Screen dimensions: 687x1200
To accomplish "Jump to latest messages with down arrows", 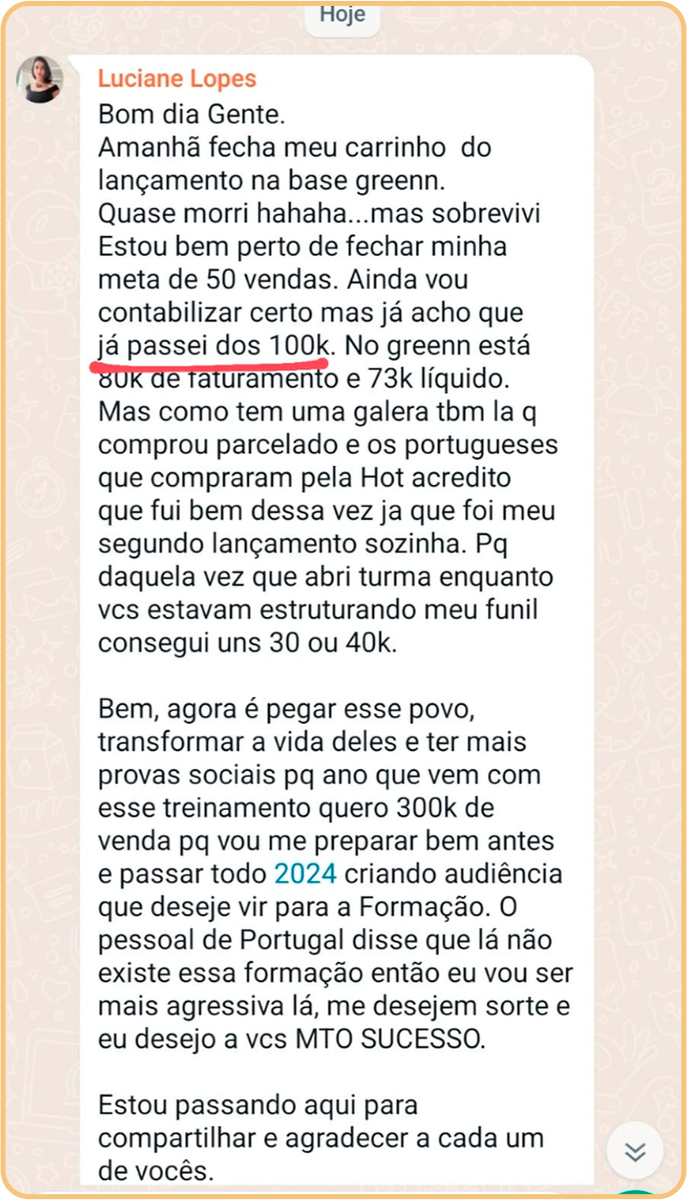I will [634, 1151].
